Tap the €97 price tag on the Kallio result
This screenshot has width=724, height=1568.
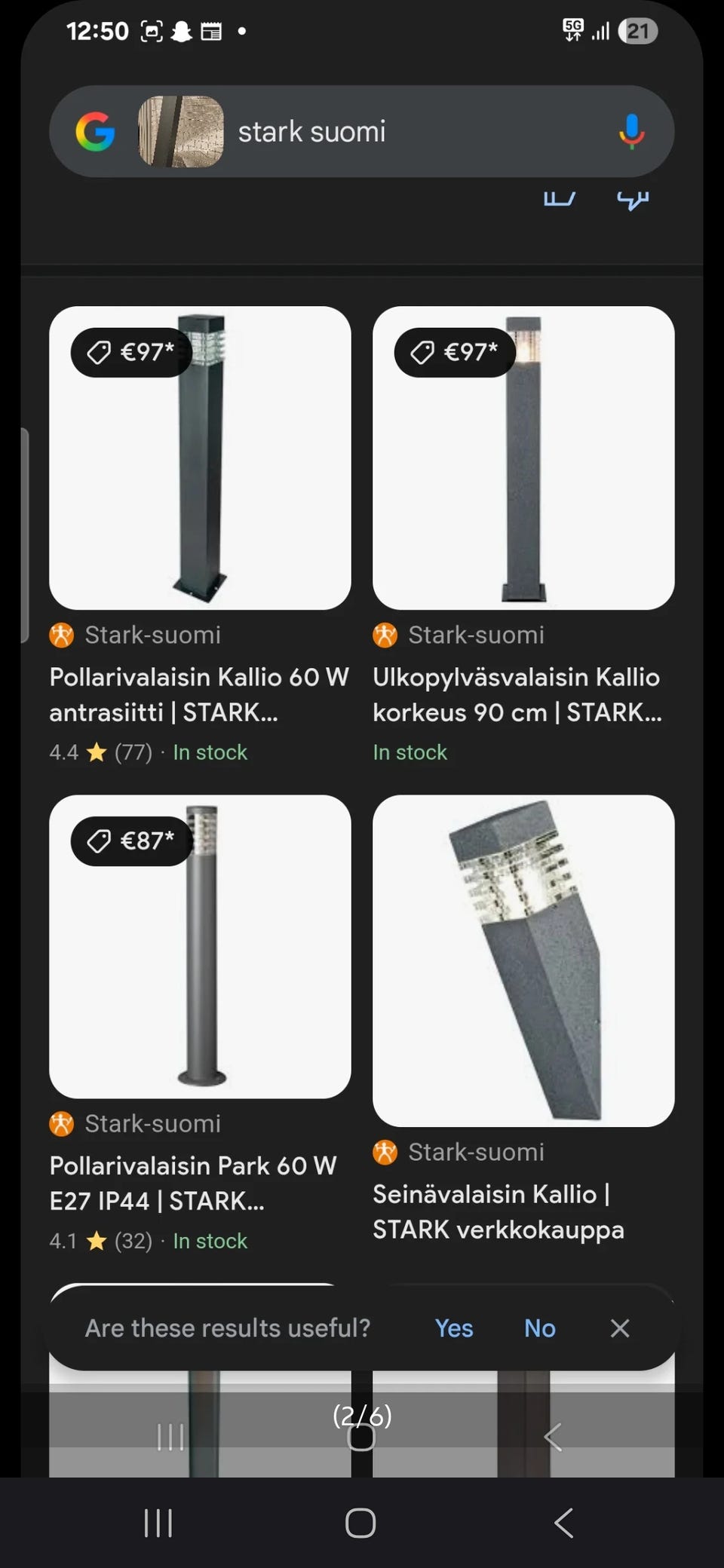click(x=130, y=351)
